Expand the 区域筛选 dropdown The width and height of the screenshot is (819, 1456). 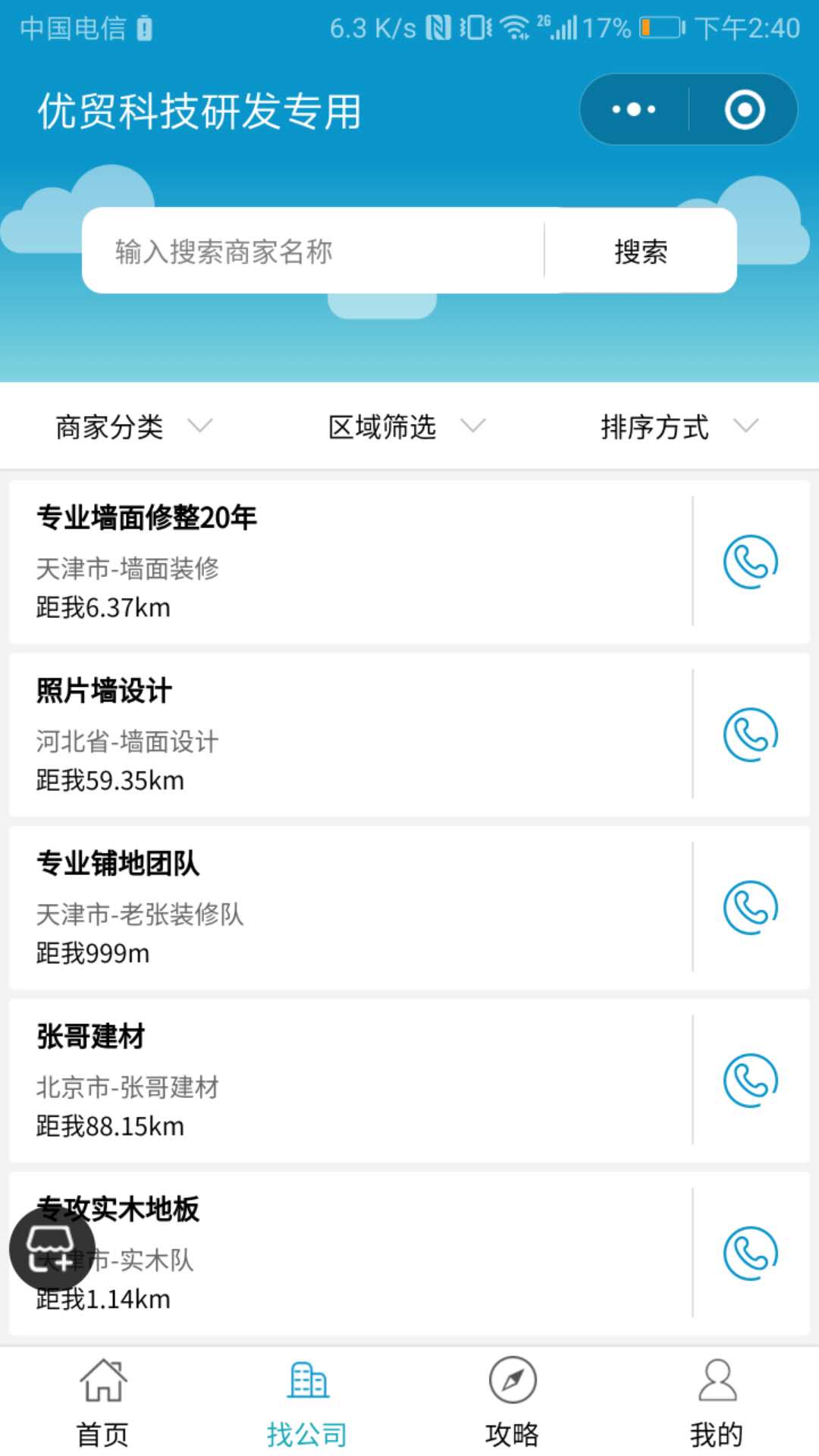pyautogui.click(x=407, y=427)
